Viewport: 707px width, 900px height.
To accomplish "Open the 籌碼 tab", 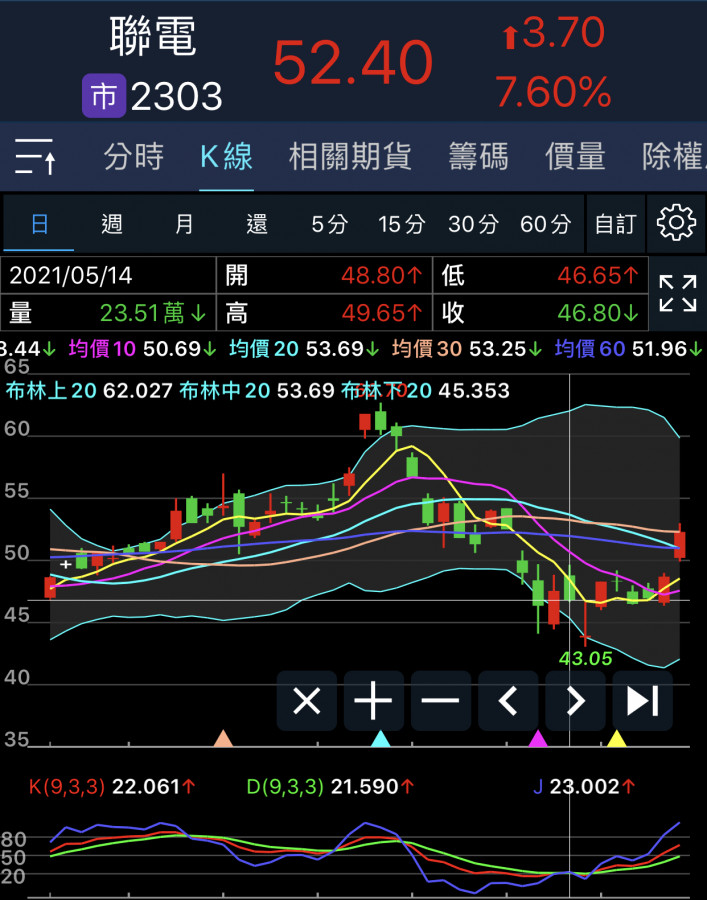I will pyautogui.click(x=477, y=157).
